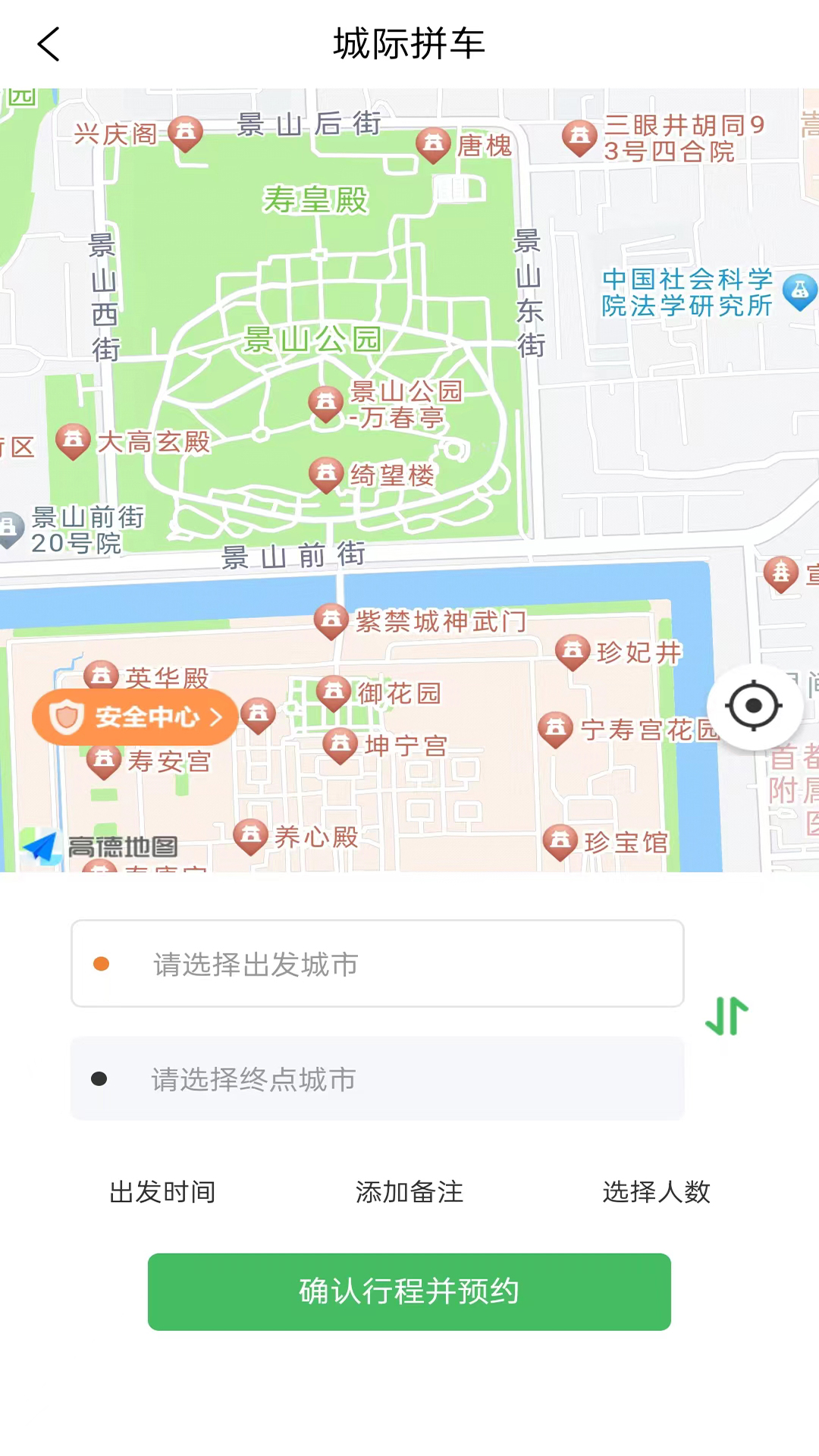Select the 中国社会科学院法学研究所 blue marker
The height and width of the screenshot is (1456, 819).
click(799, 290)
